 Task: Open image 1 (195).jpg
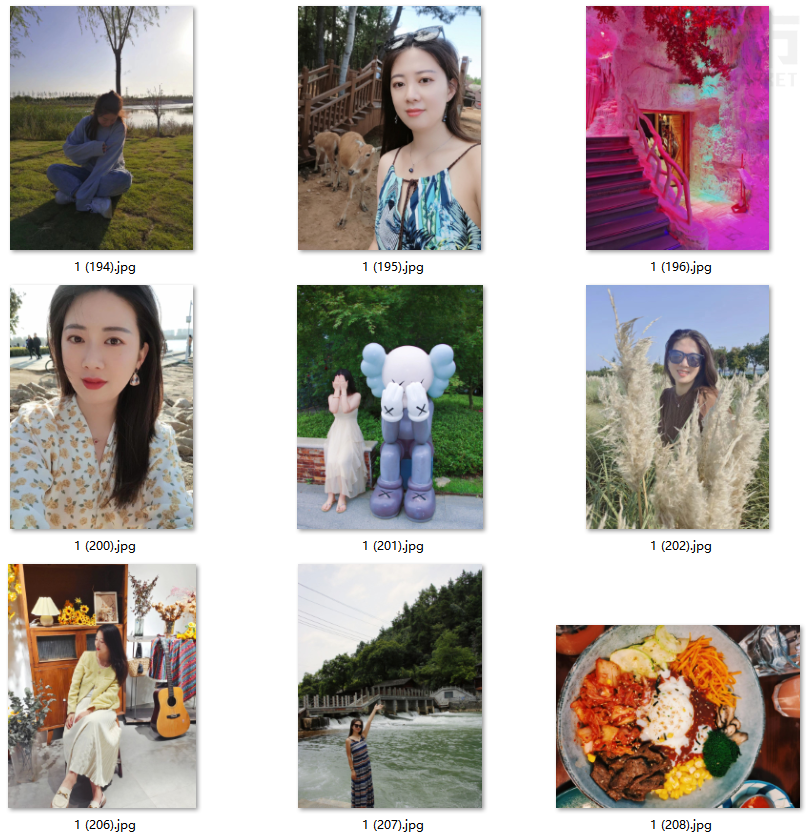[x=389, y=128]
